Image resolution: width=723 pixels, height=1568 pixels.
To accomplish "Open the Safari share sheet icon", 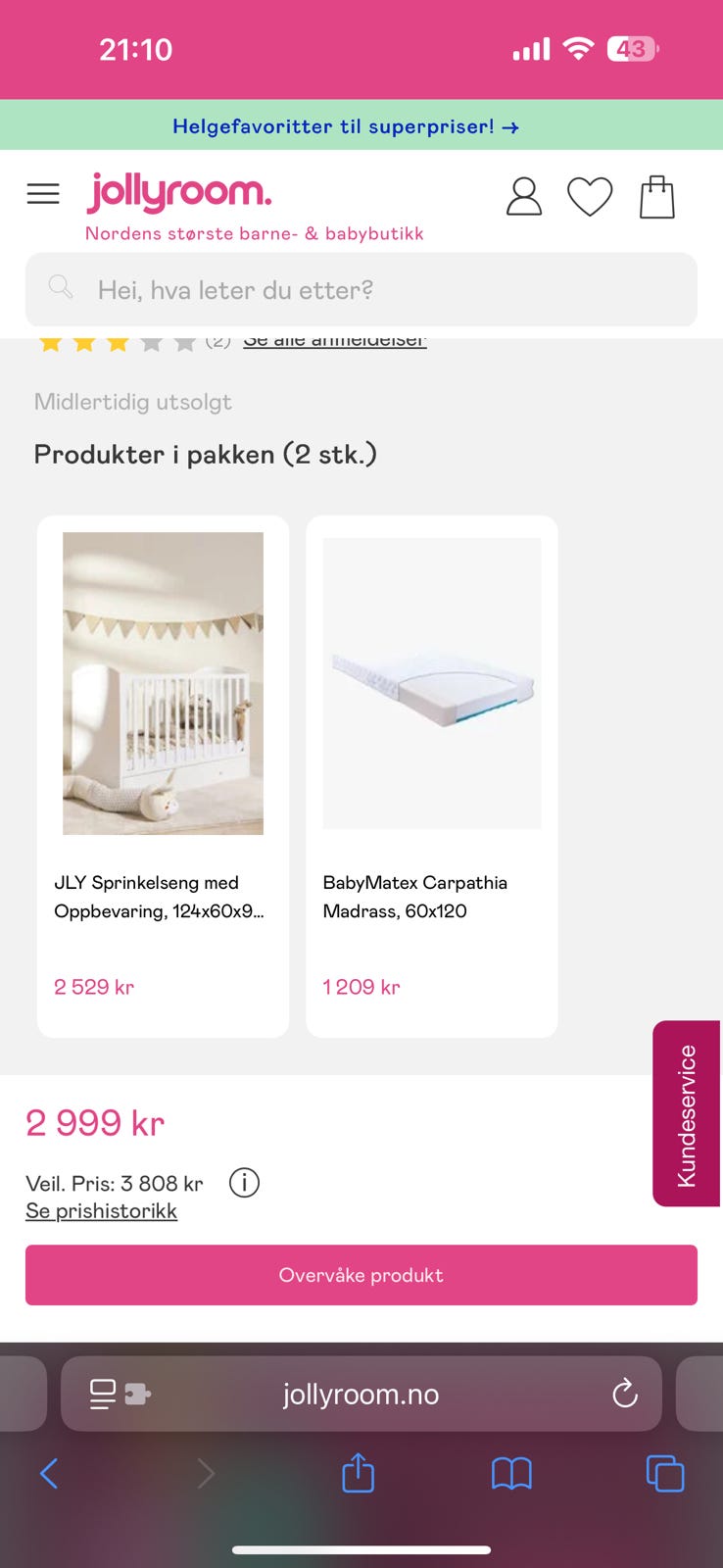I will point(358,1473).
